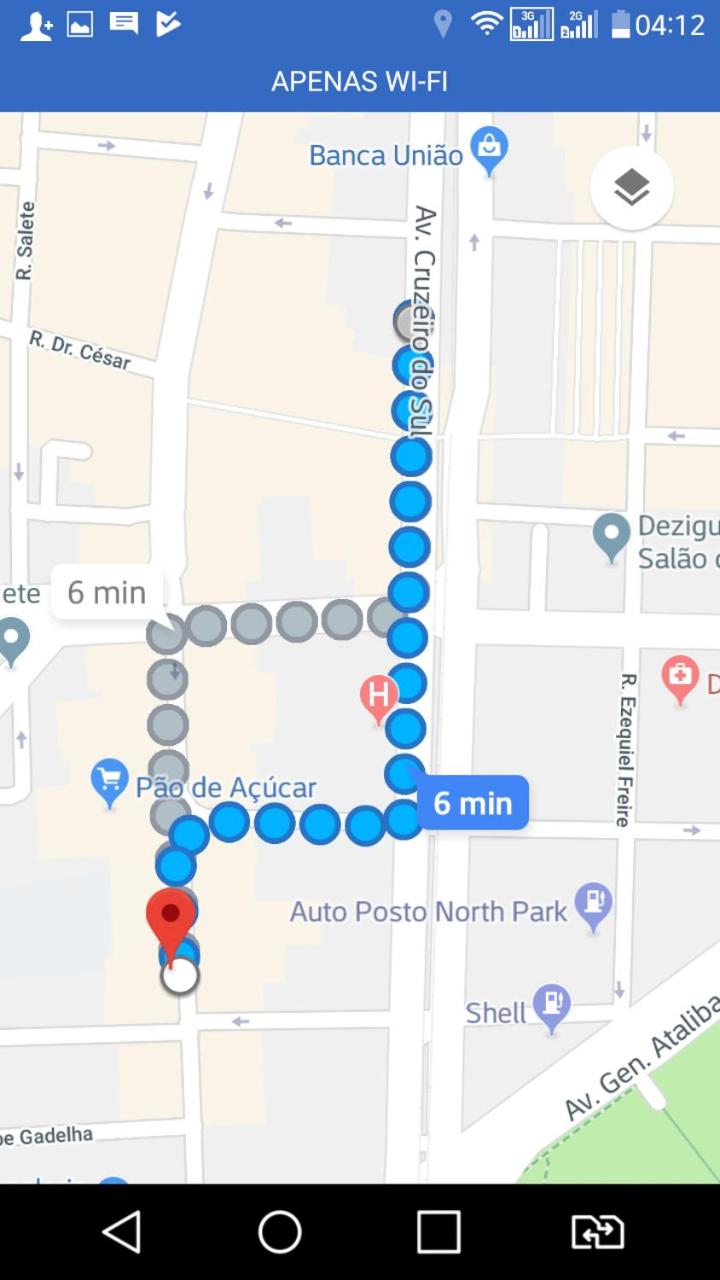Screen dimensions: 720x1280
Task: Go back with the system back button
Action: (122, 1232)
